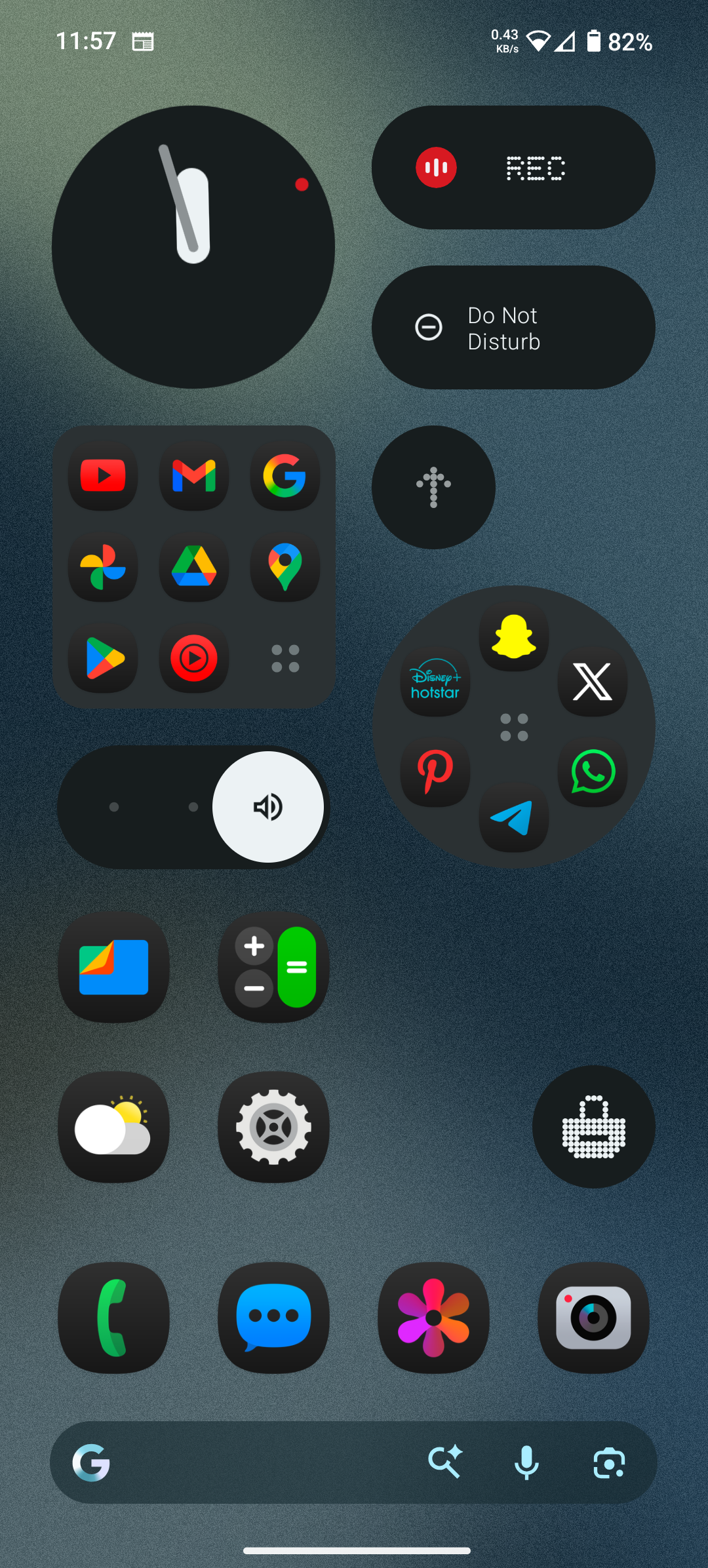Launch YouTube from the Google folder

103,476
